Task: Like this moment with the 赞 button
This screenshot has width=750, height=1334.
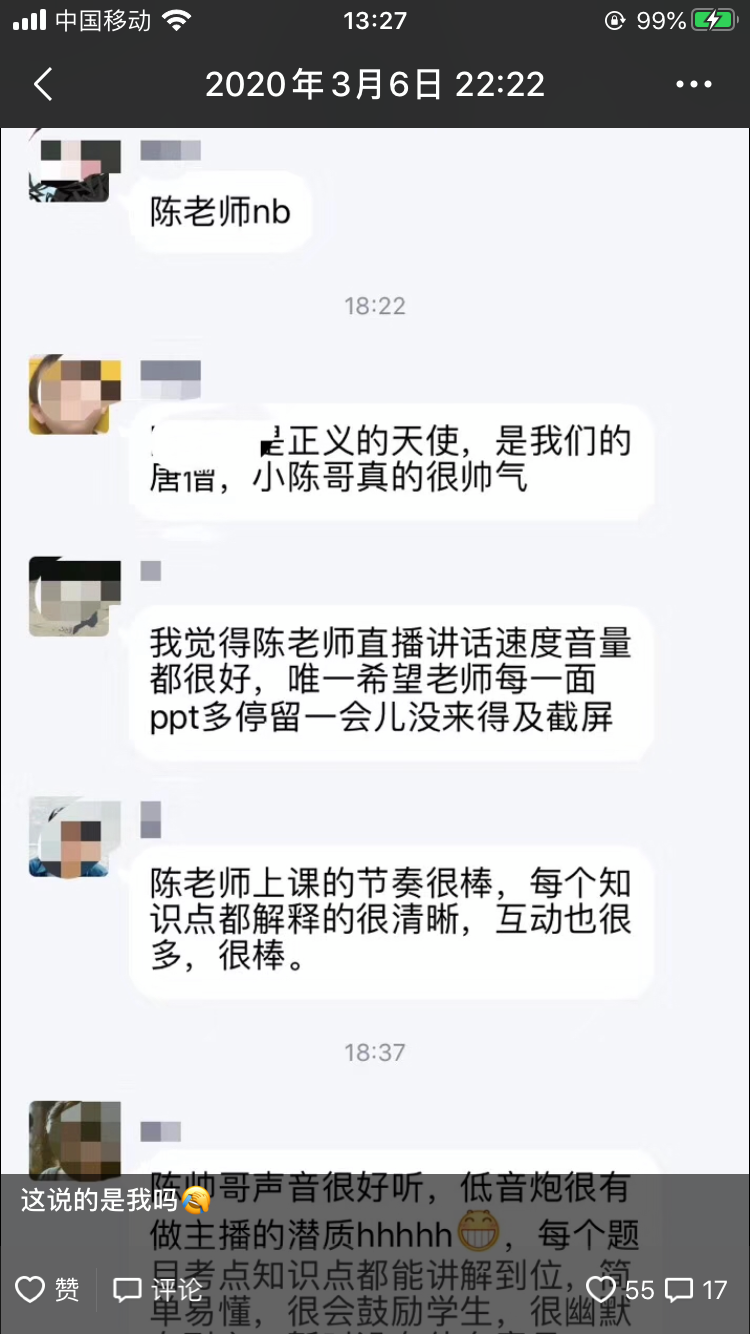Action: click(x=48, y=1289)
